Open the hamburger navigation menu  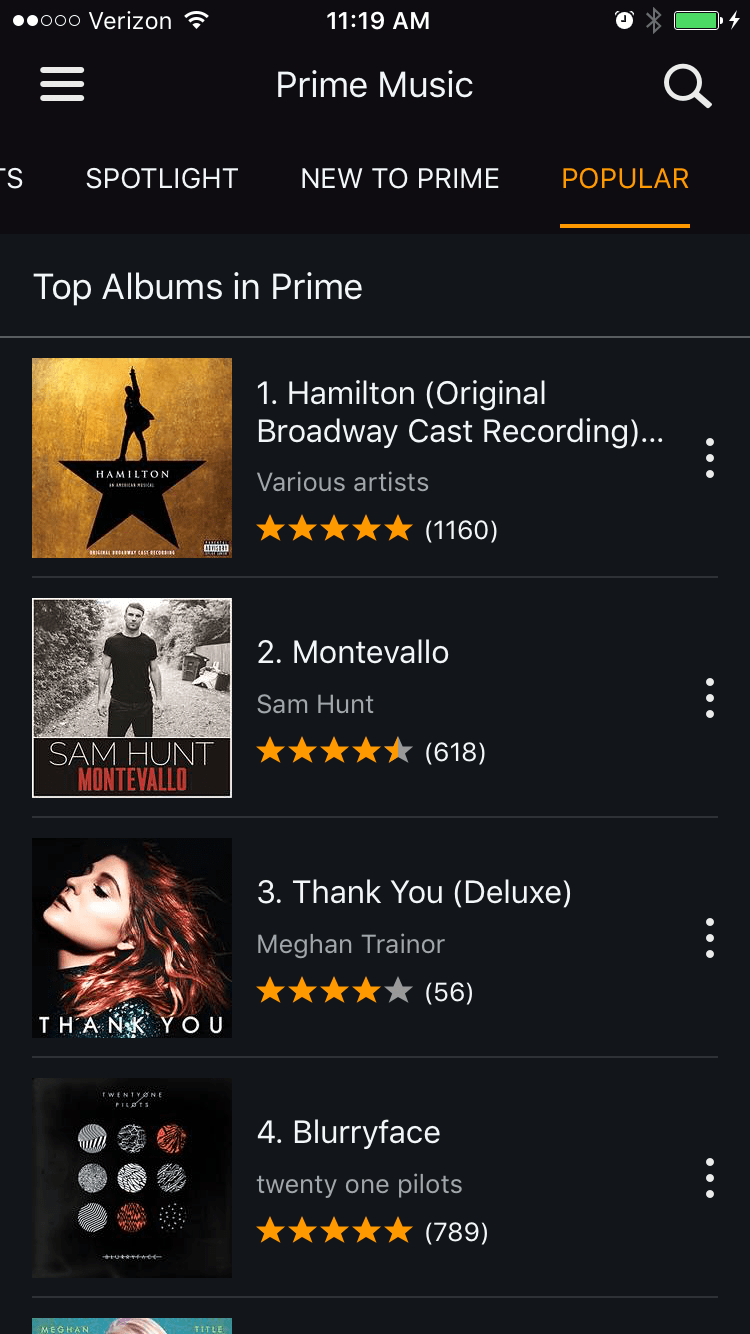pos(62,85)
